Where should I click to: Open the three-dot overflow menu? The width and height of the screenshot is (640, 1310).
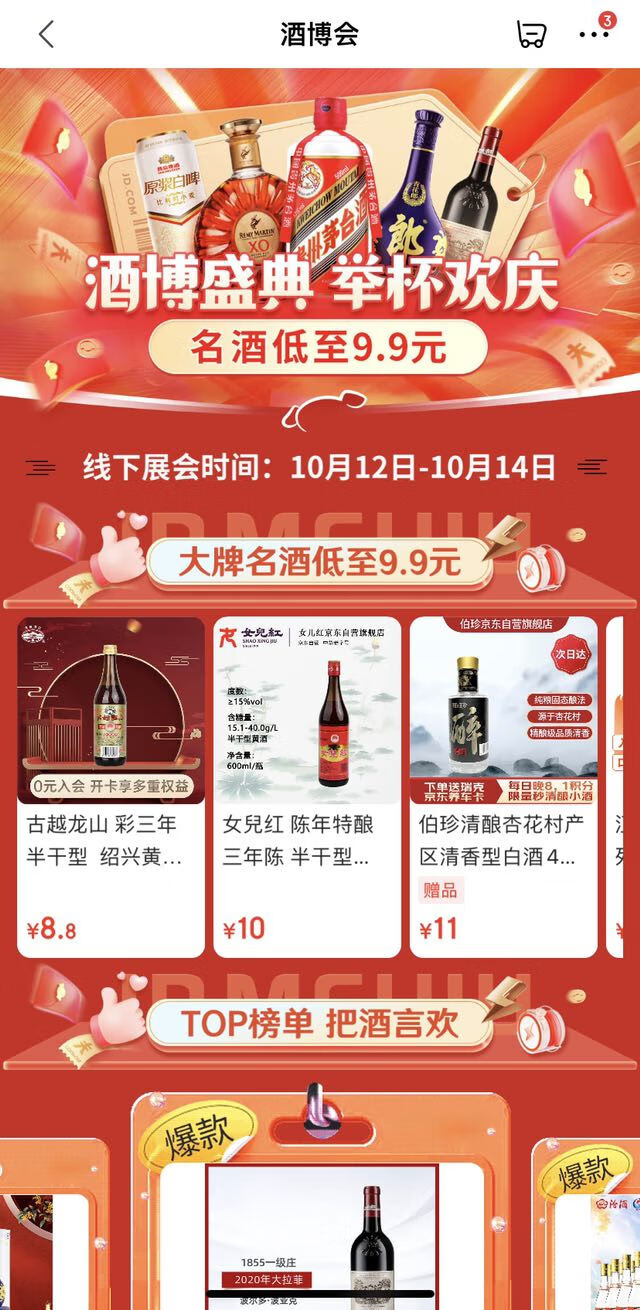(594, 34)
